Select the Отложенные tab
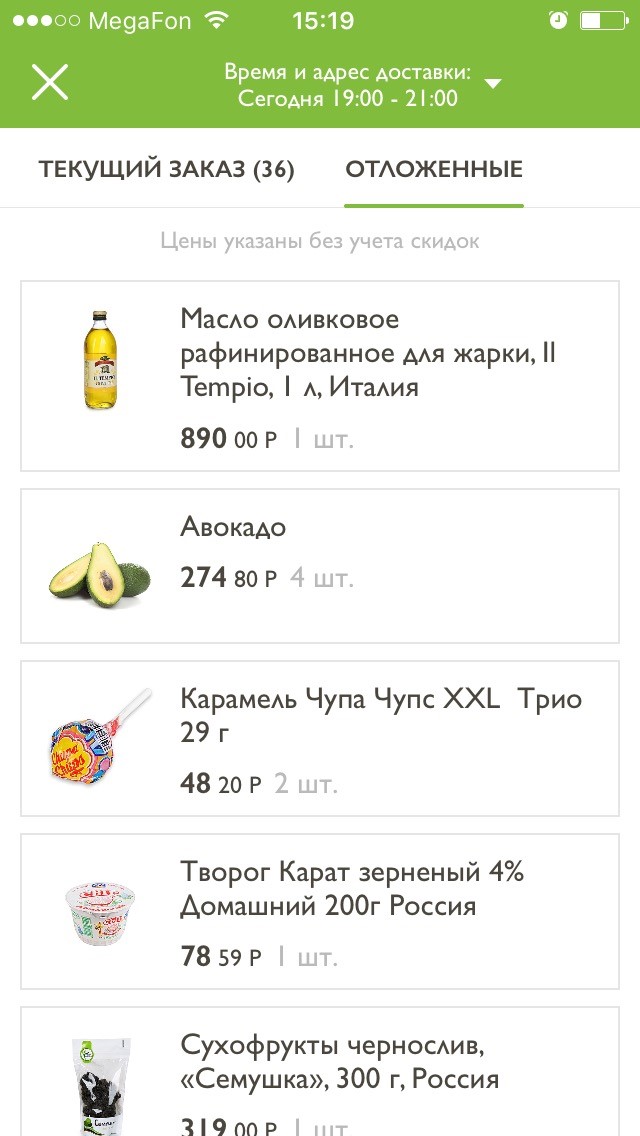The image size is (640, 1136). click(x=434, y=169)
